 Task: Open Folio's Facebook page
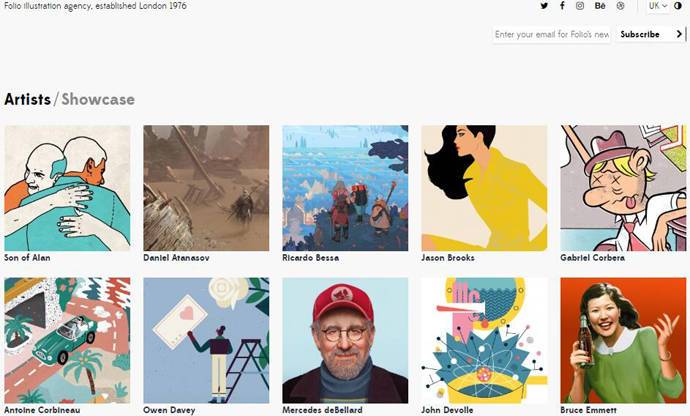pos(562,6)
